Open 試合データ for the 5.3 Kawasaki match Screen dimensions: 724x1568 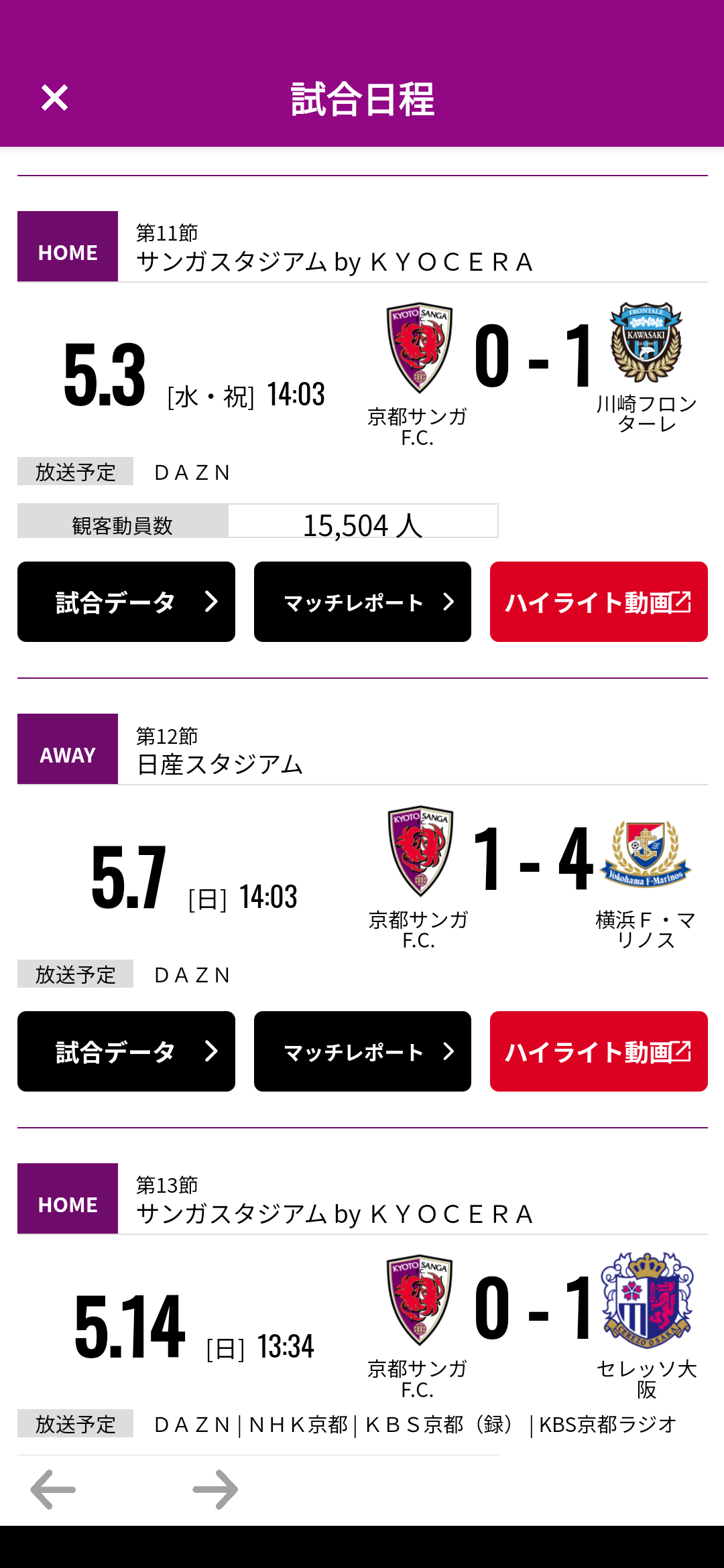tap(126, 602)
